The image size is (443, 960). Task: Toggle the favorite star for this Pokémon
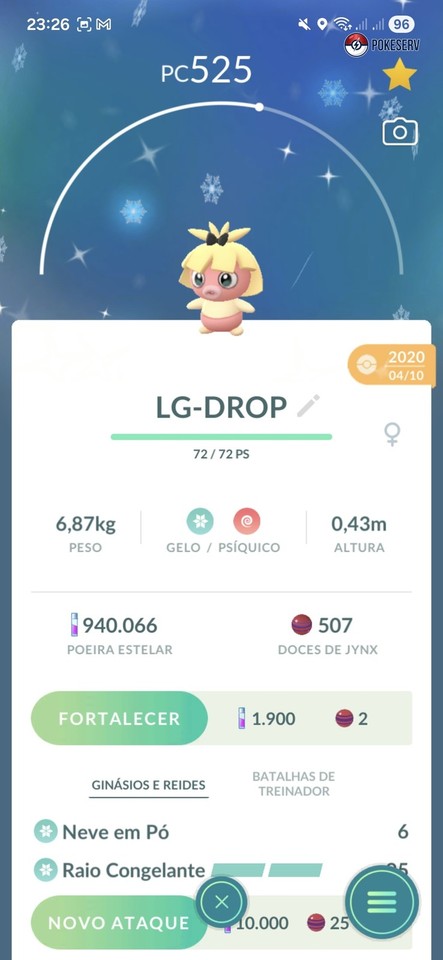tap(400, 75)
